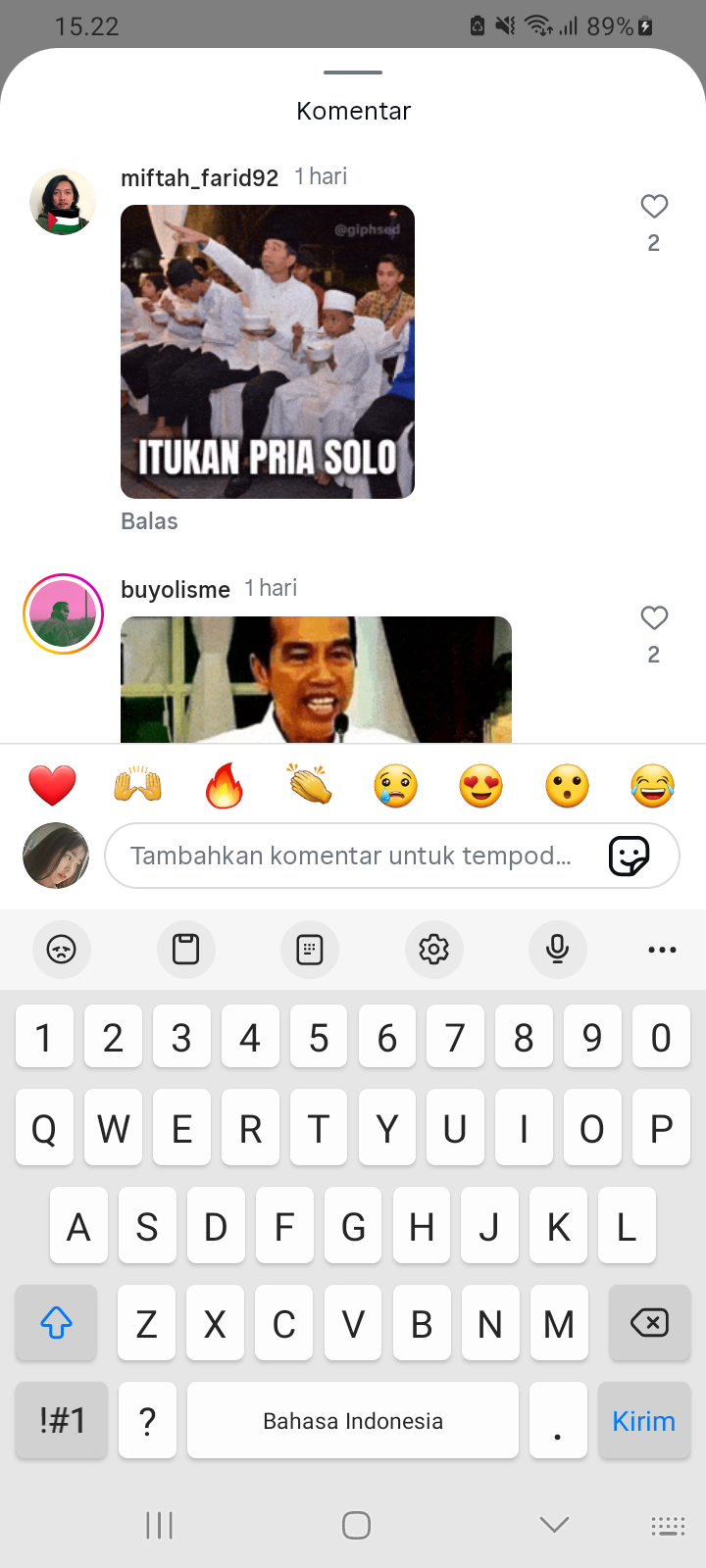Screen dimensions: 706x1568
Task: Tap the Kirim key to send
Action: [643, 1421]
